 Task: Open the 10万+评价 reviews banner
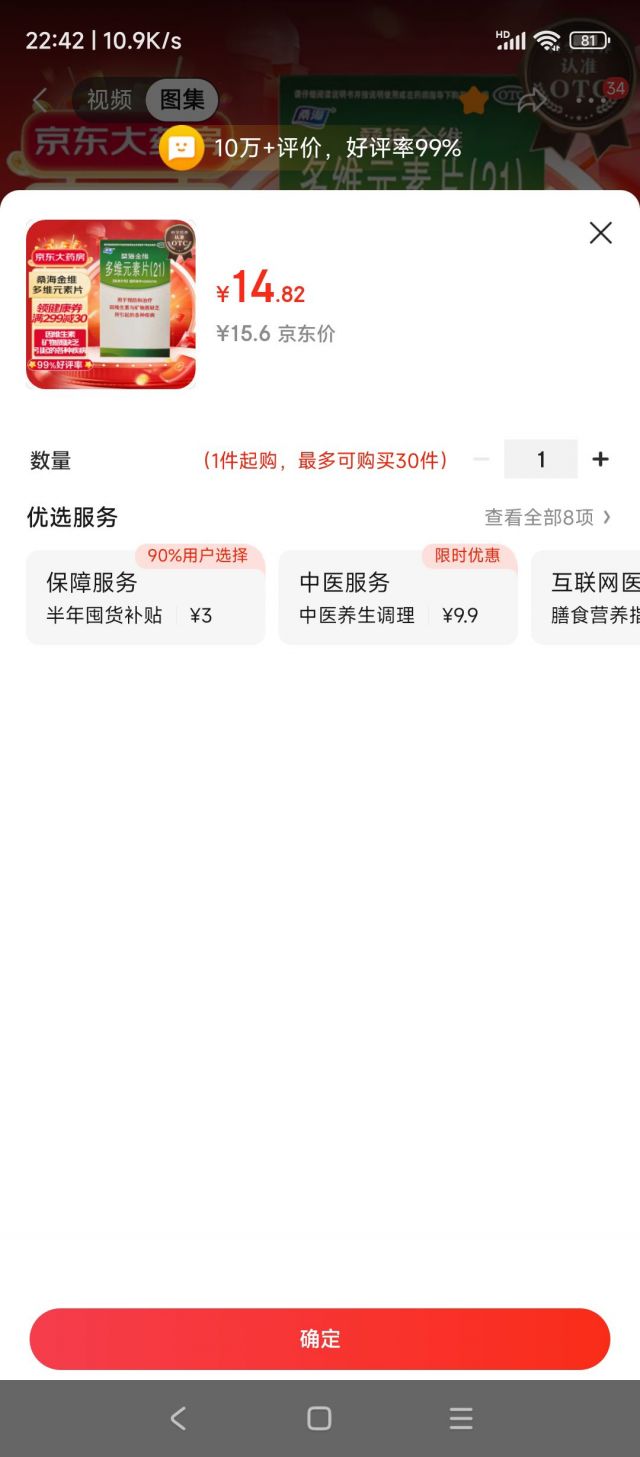pyautogui.click(x=310, y=148)
